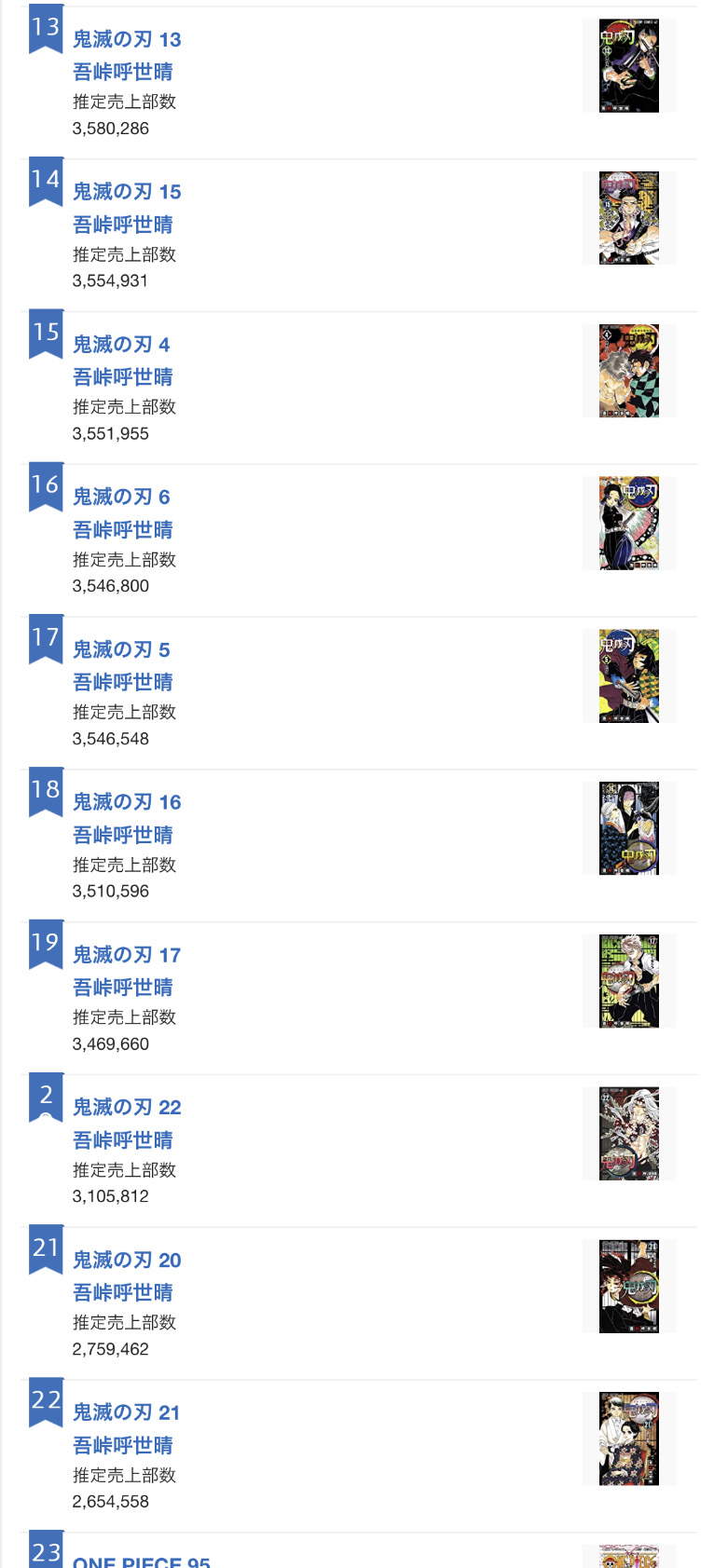
Task: Tap the 鬼滅の刃 13 cover image
Action: pyautogui.click(x=629, y=66)
